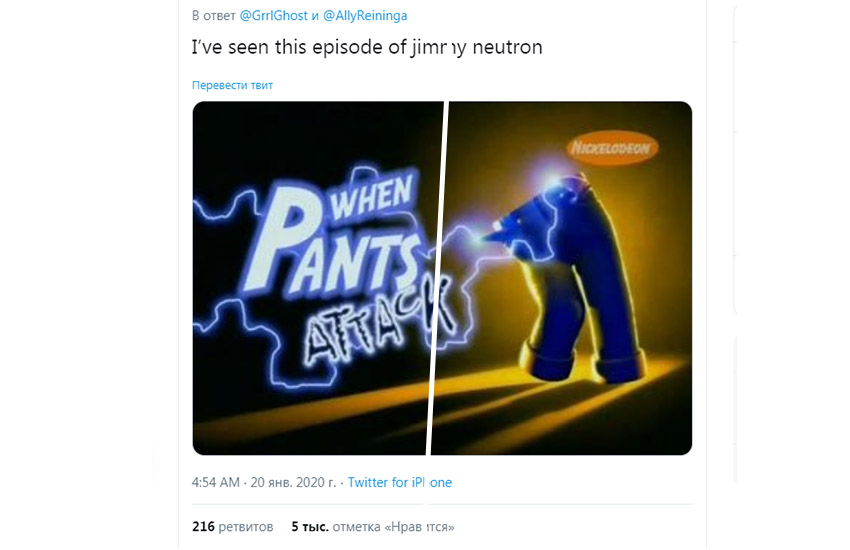The image size is (850, 550).
Task: Tap Перевести твит to translate the tweet
Action: click(232, 85)
